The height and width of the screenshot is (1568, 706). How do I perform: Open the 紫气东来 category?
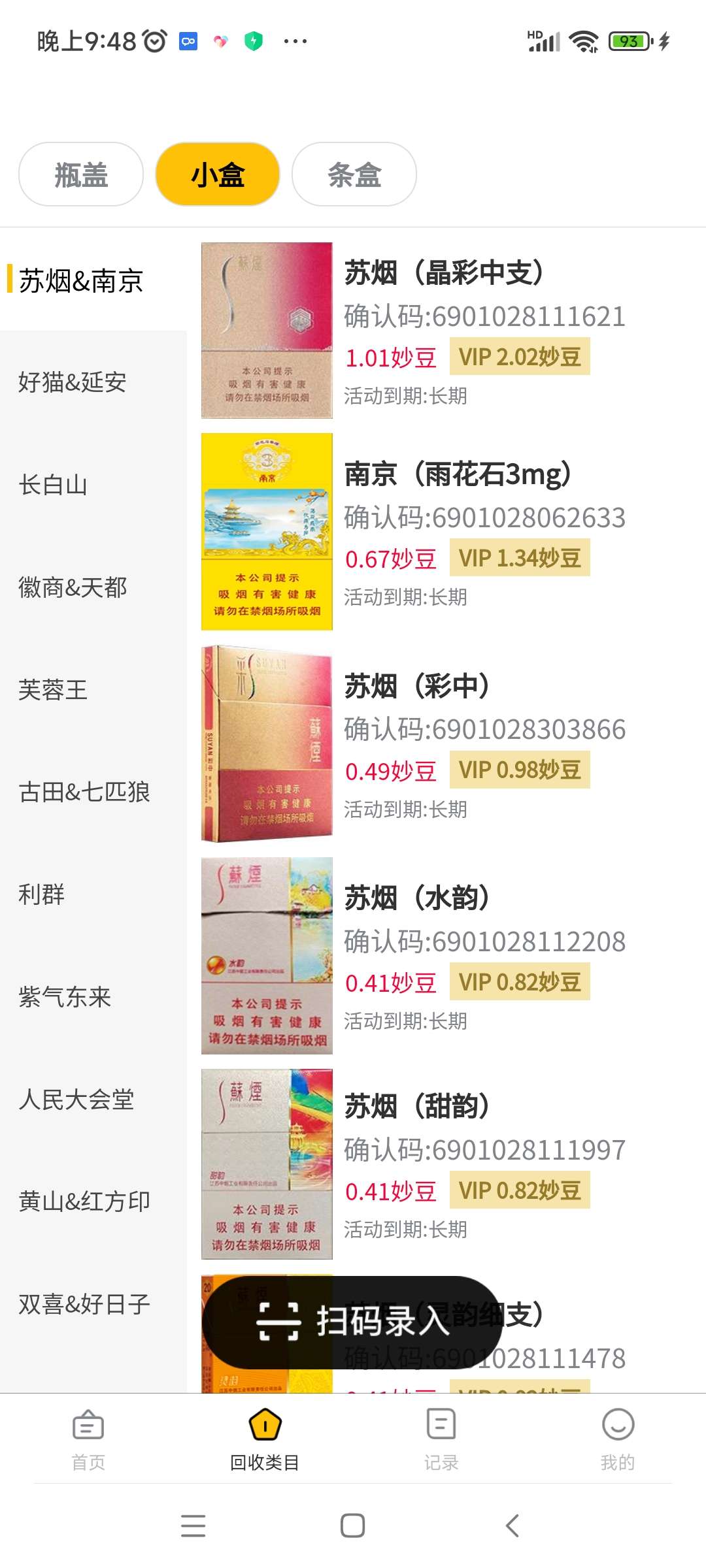pos(65,997)
